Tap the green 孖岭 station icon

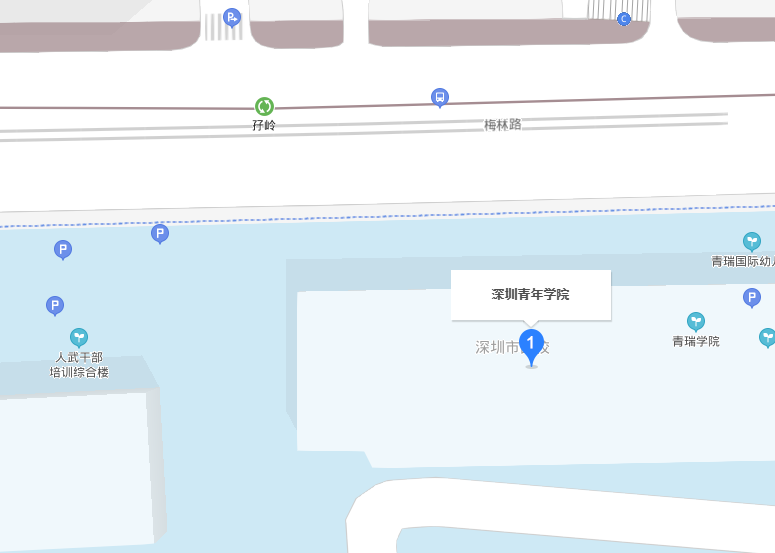click(264, 106)
